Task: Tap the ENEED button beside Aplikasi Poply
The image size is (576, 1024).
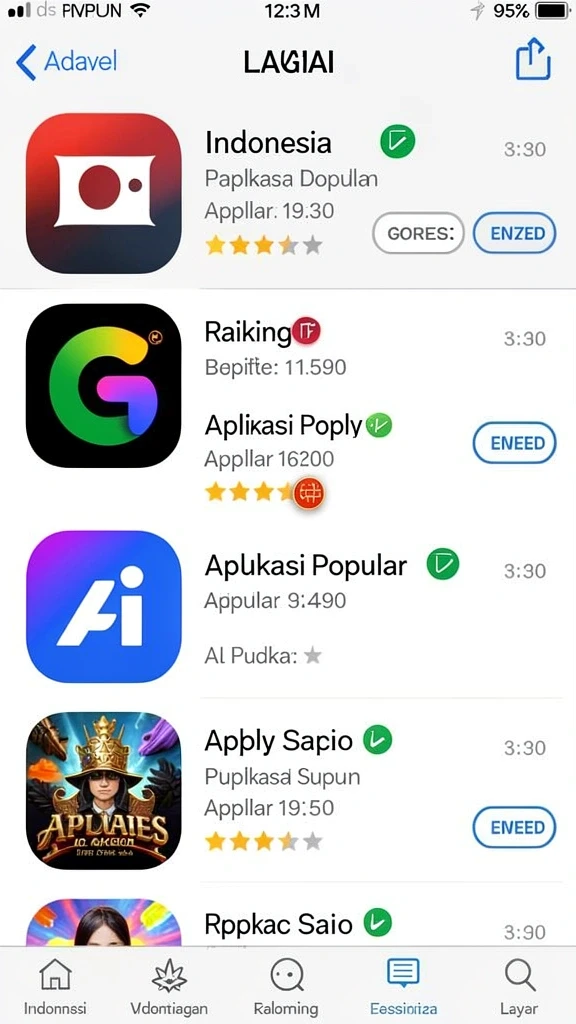Action: click(514, 443)
